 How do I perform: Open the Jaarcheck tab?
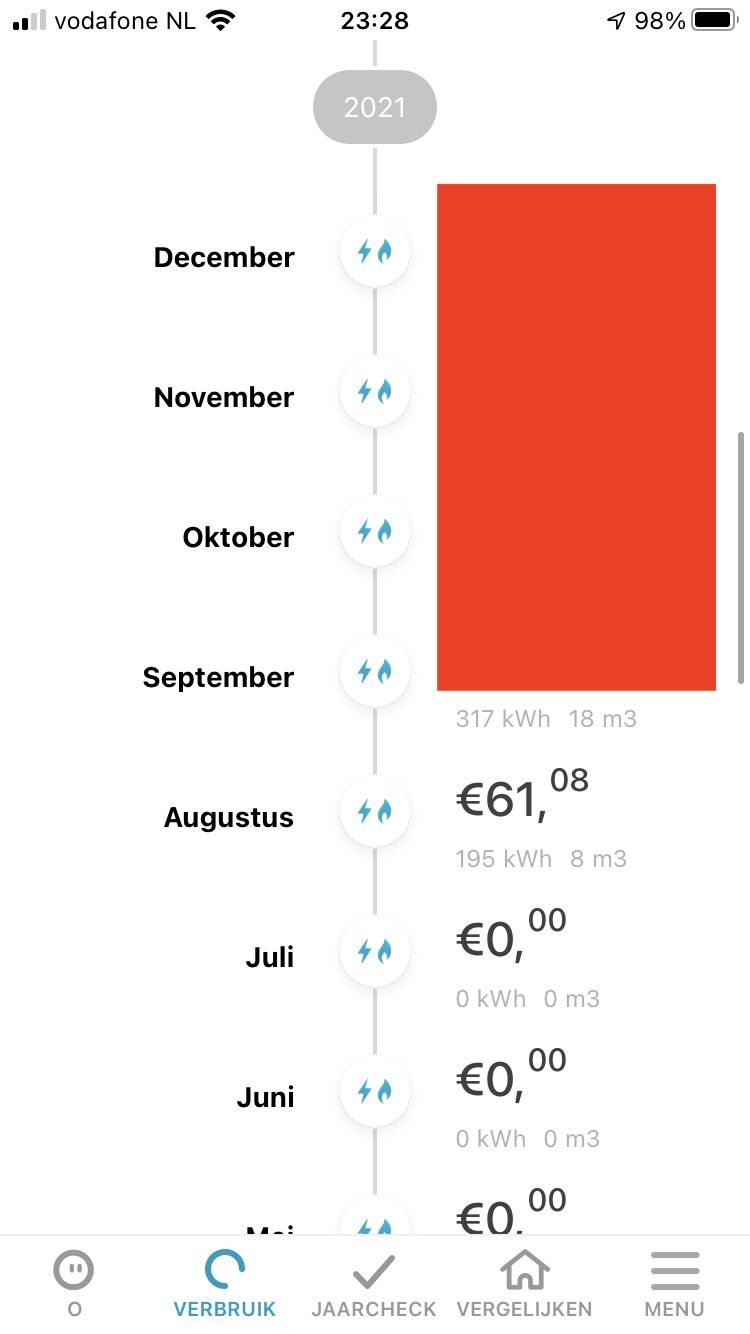374,1284
